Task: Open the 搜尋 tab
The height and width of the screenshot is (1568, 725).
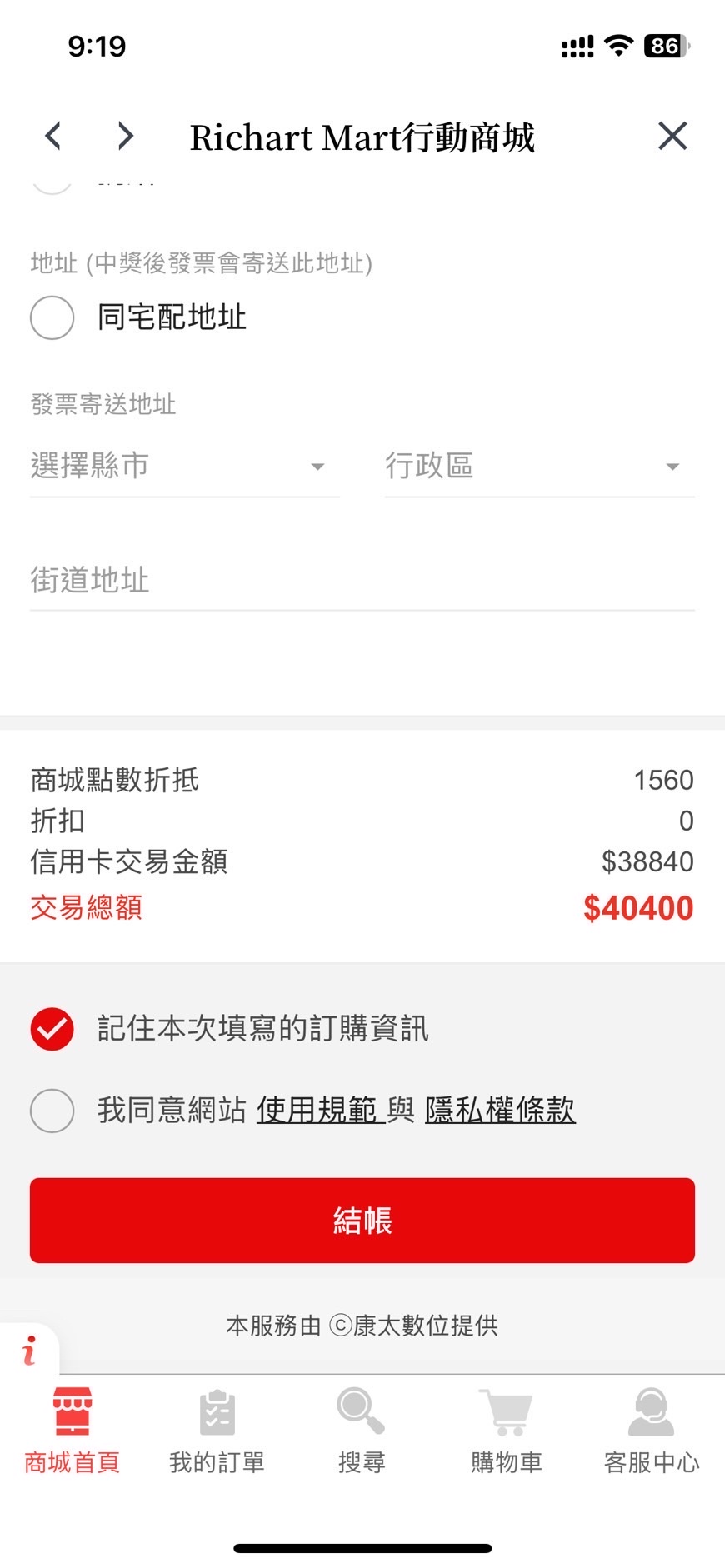Action: tap(362, 1430)
